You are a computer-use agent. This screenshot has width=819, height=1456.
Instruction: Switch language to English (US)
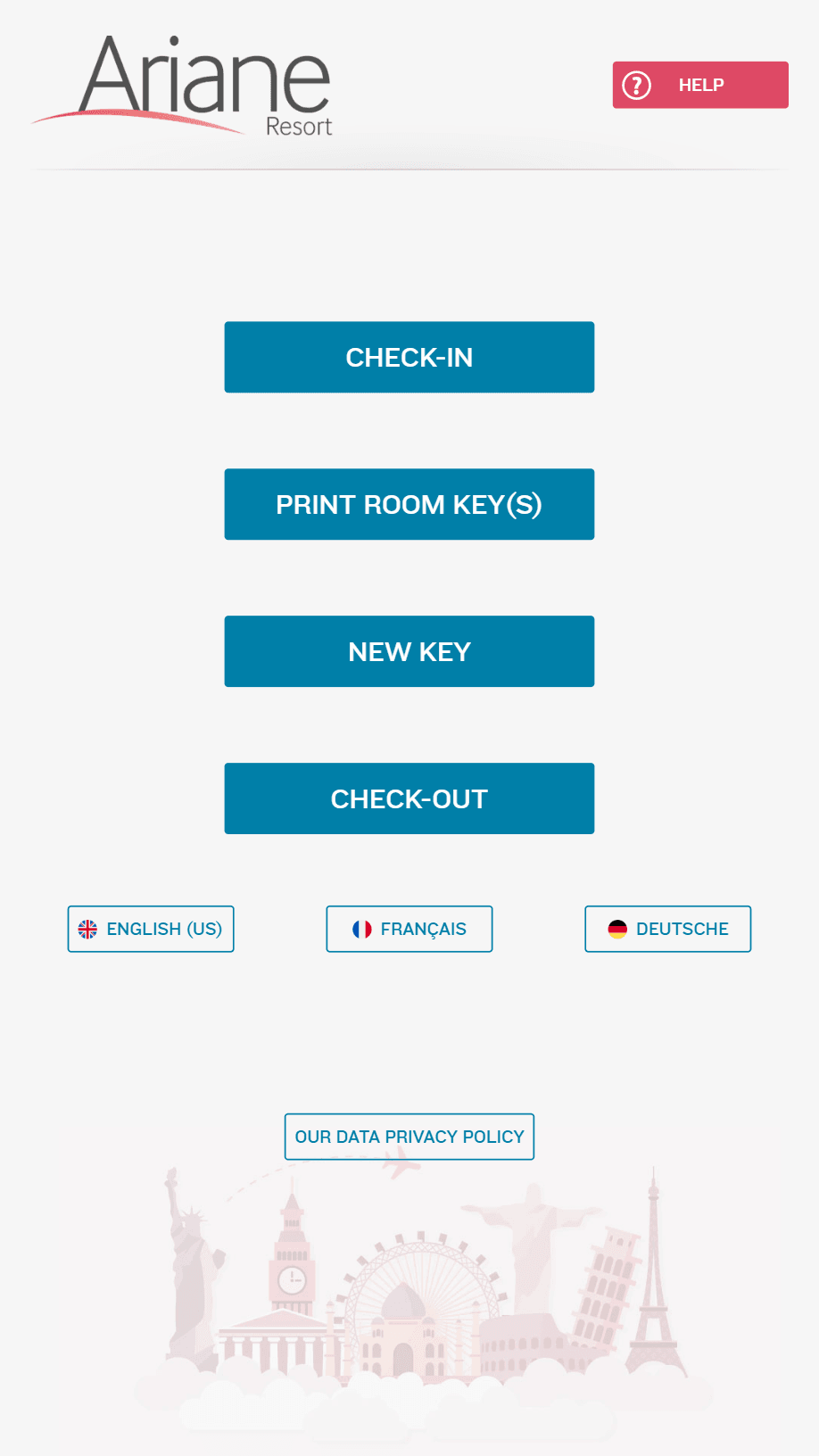(151, 929)
